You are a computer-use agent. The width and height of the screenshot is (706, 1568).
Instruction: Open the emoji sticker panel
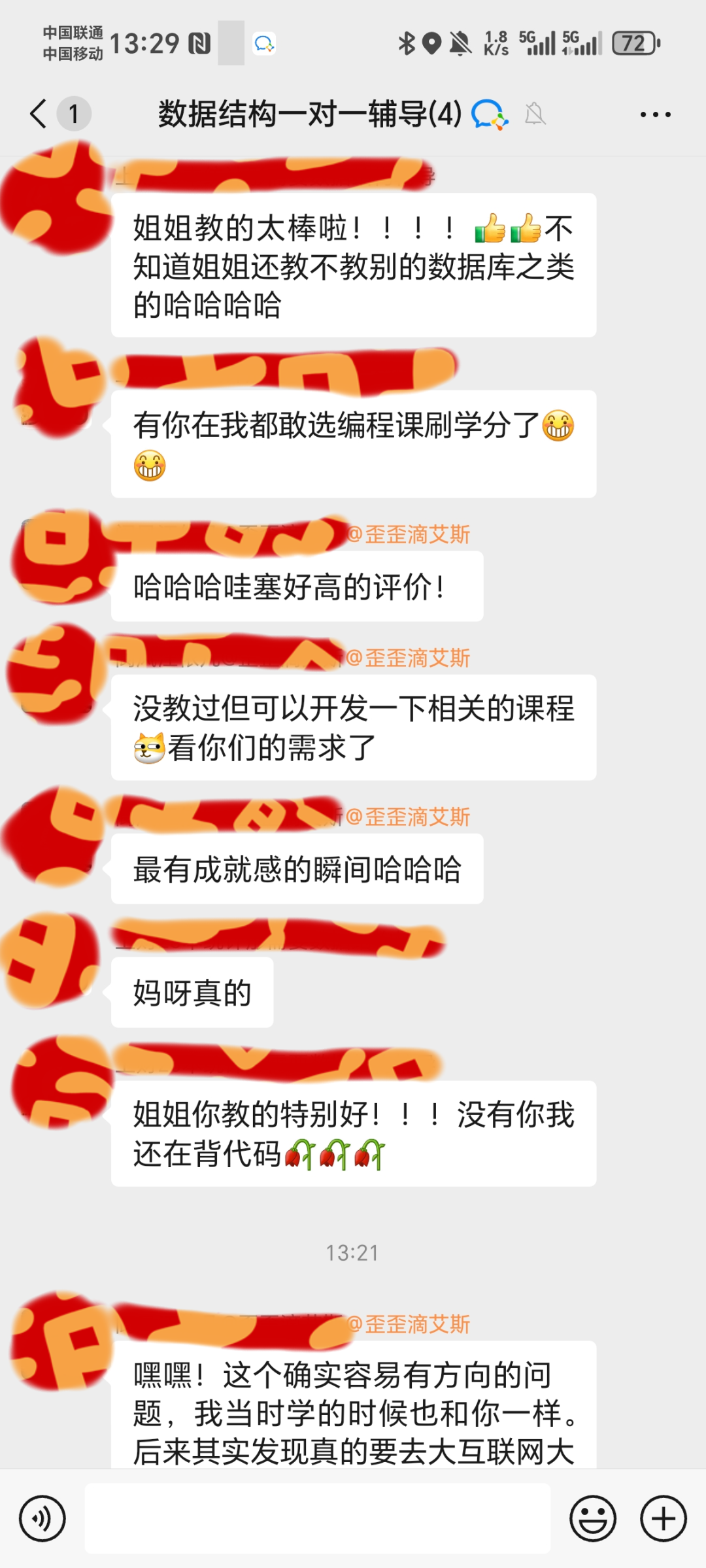(x=593, y=1518)
